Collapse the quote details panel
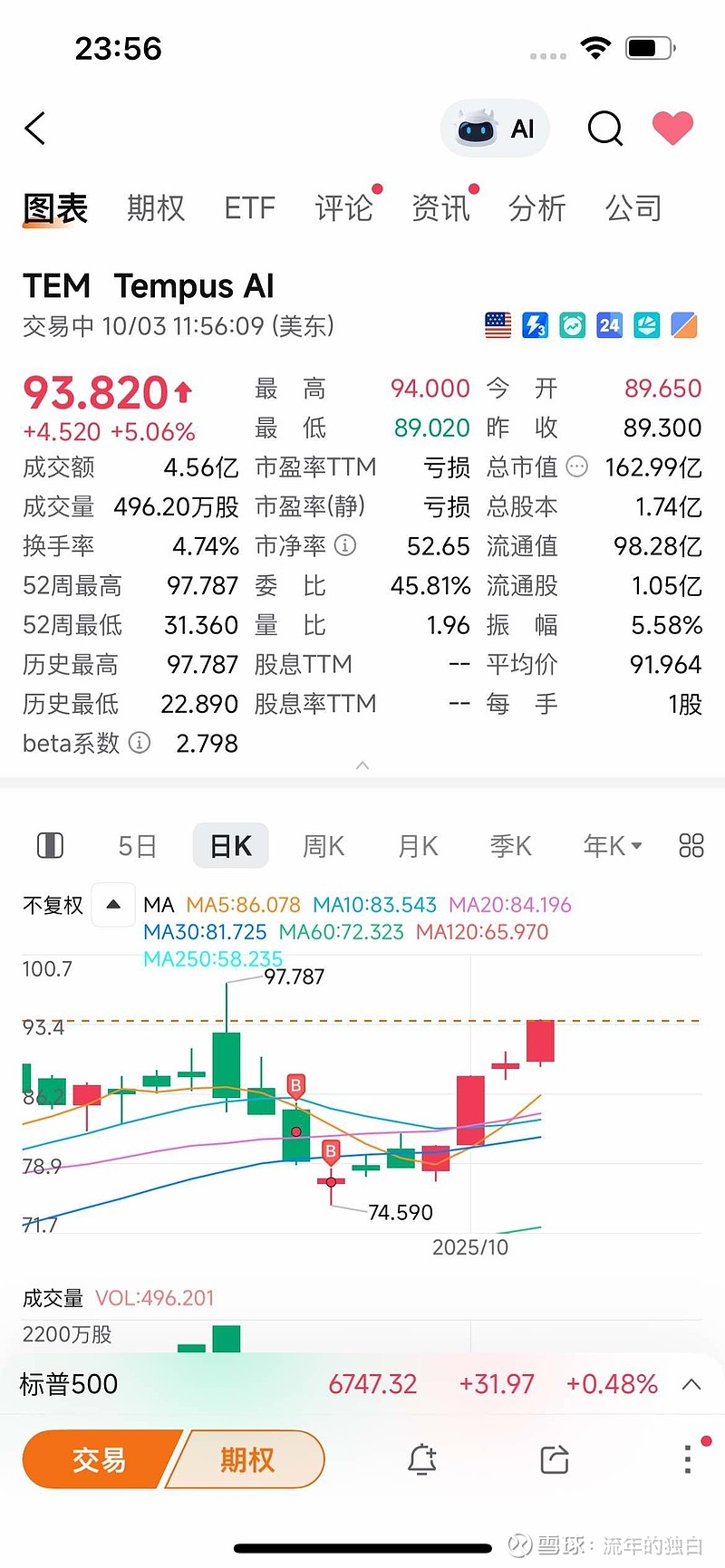Image resolution: width=725 pixels, height=1568 pixels. 362,766
